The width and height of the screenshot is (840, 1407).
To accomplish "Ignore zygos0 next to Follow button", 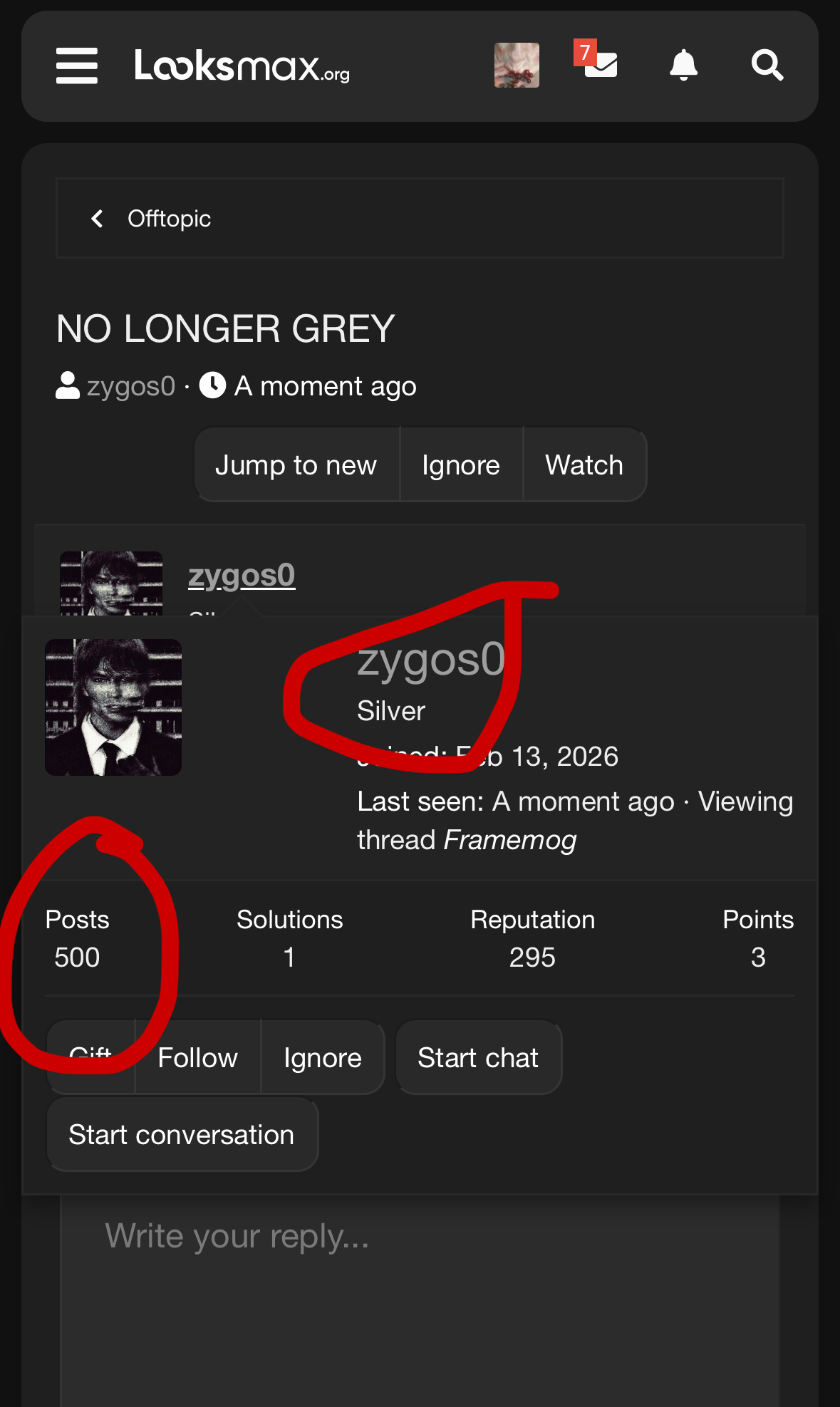I will [323, 1058].
